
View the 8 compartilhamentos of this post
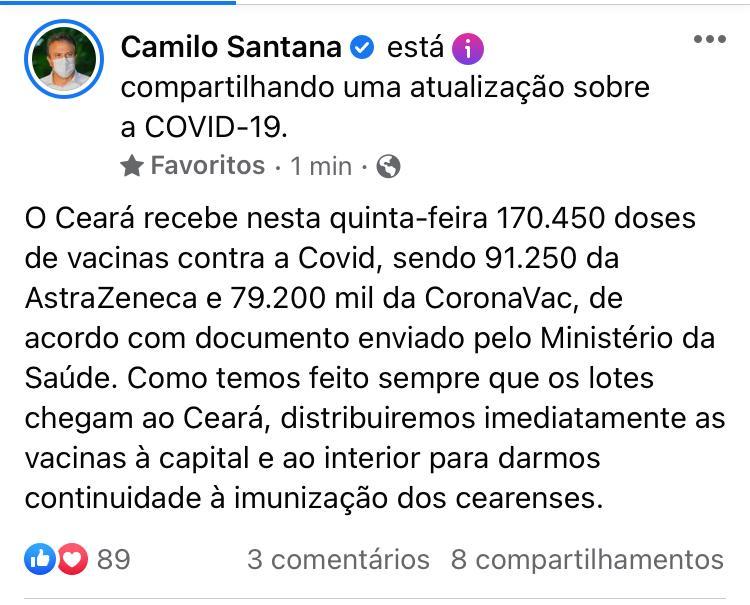point(586,559)
